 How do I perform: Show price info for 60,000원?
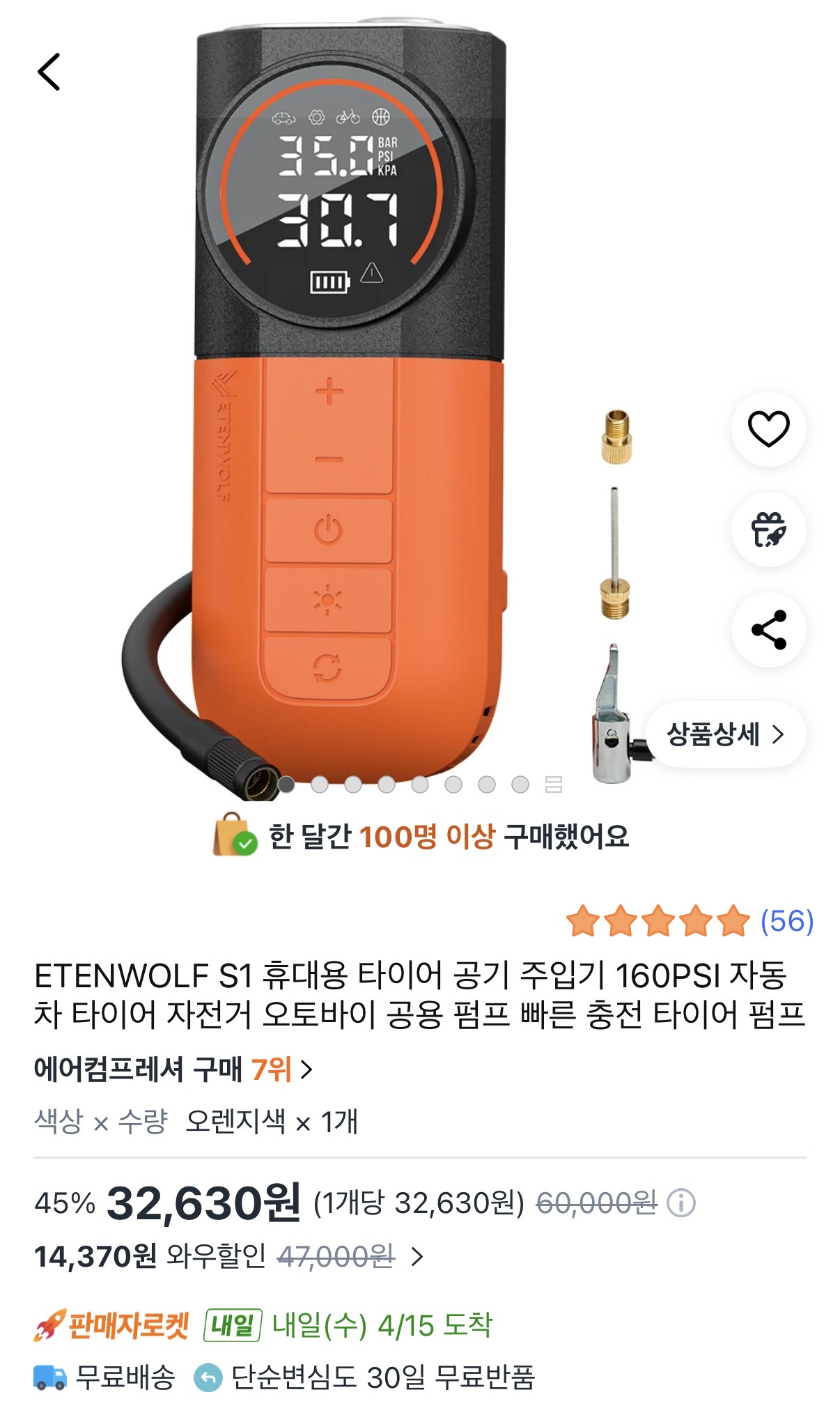(680, 1203)
